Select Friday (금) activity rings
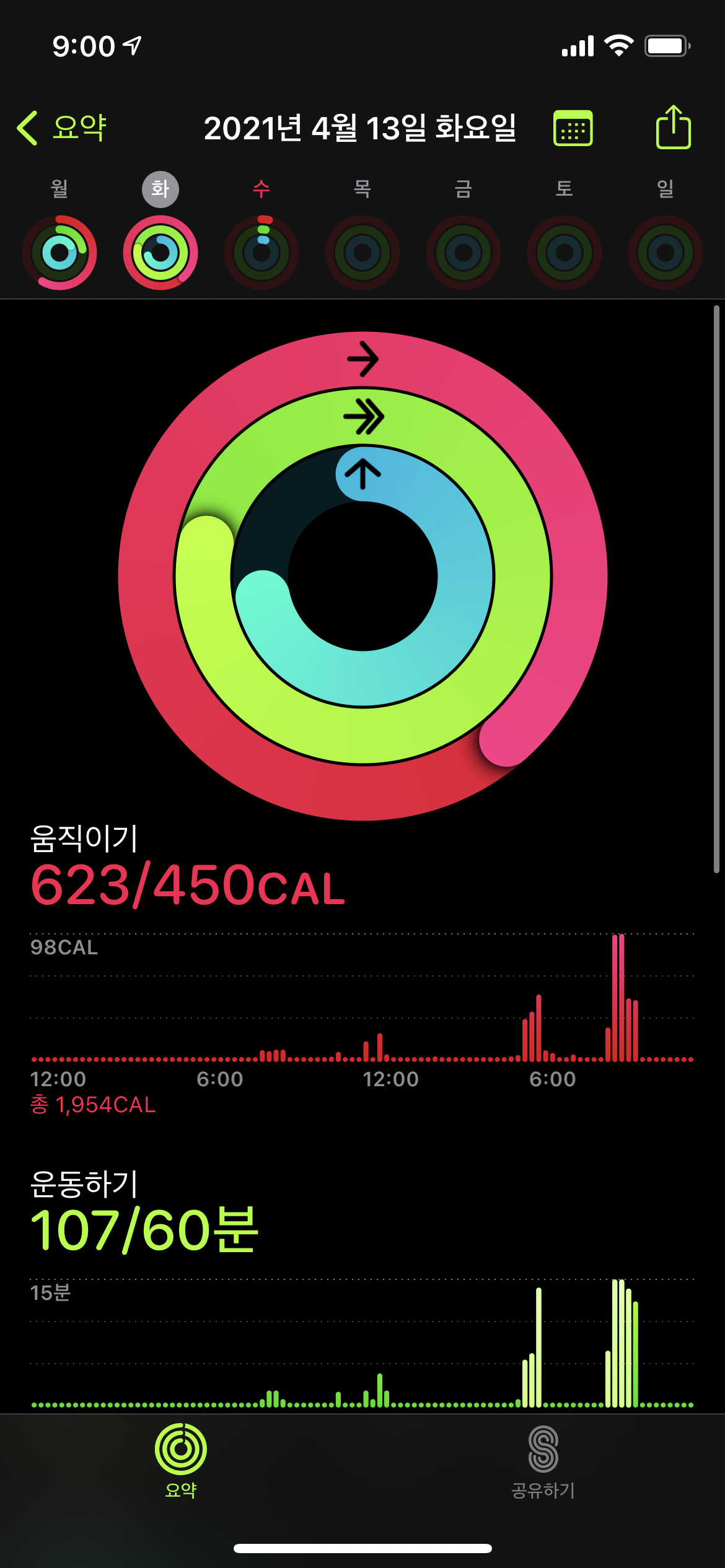This screenshot has height=1568, width=725. pyautogui.click(x=464, y=252)
